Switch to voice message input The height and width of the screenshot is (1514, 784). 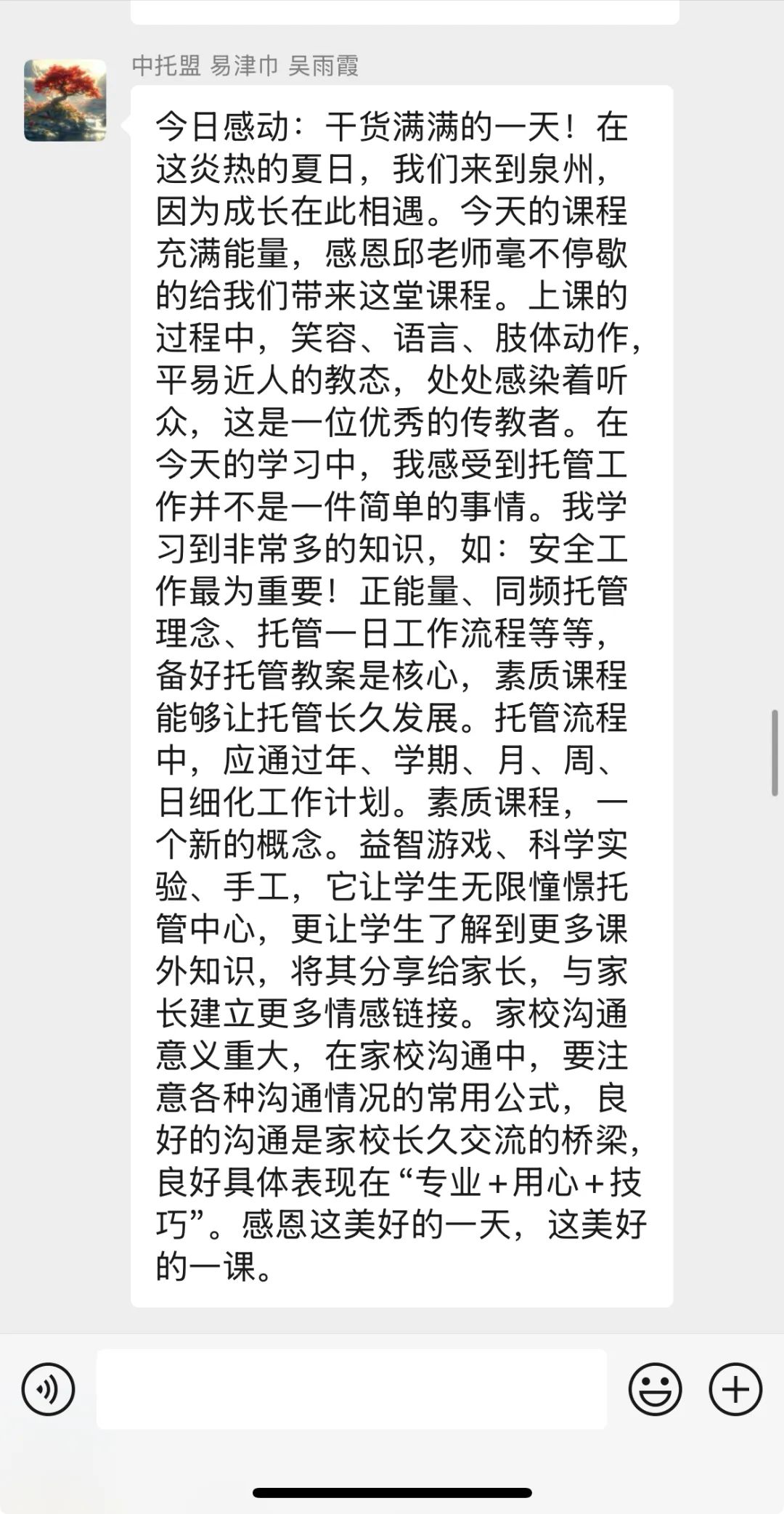49,1390
